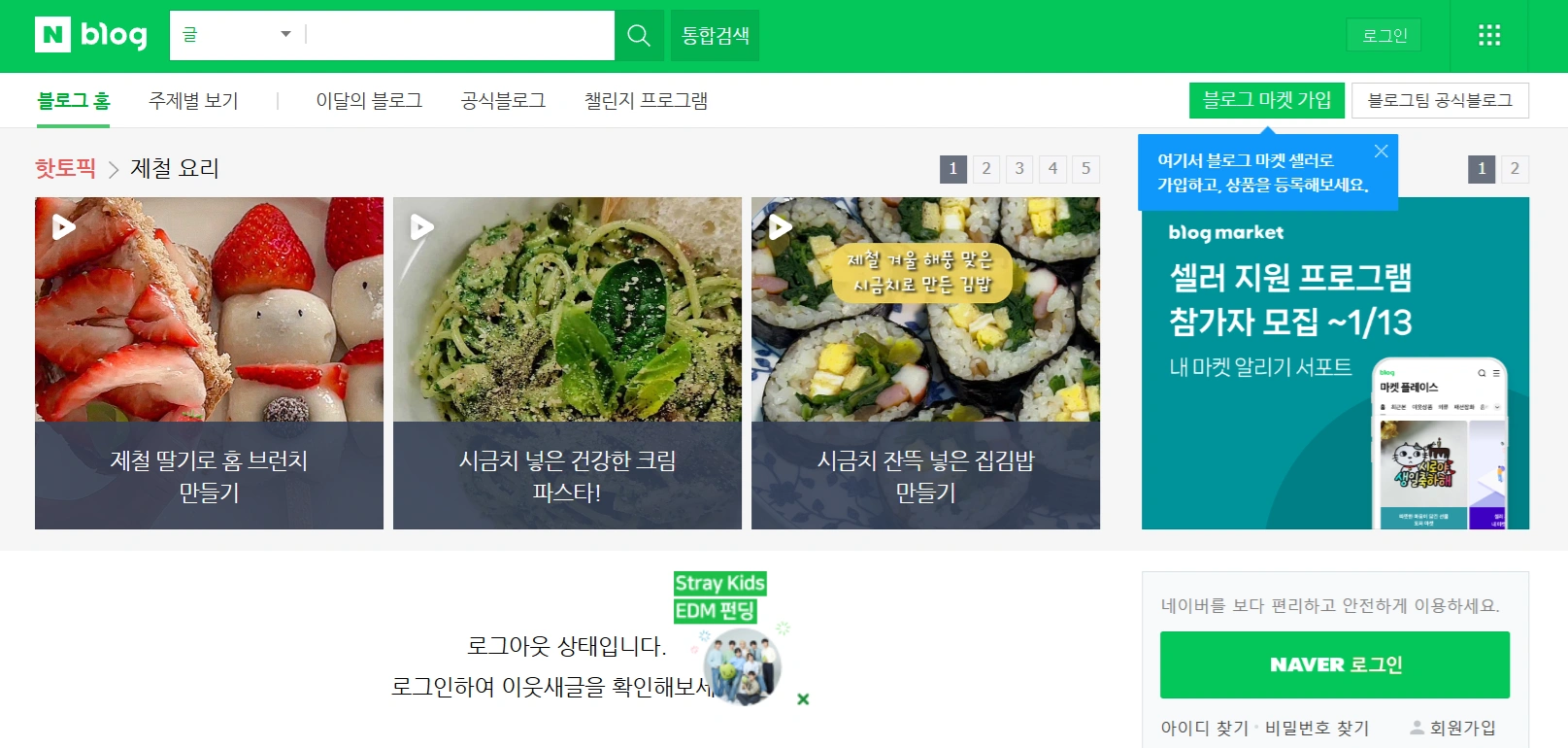Focus the blog search text field
This screenshot has height=748, width=1568.
[x=458, y=36]
